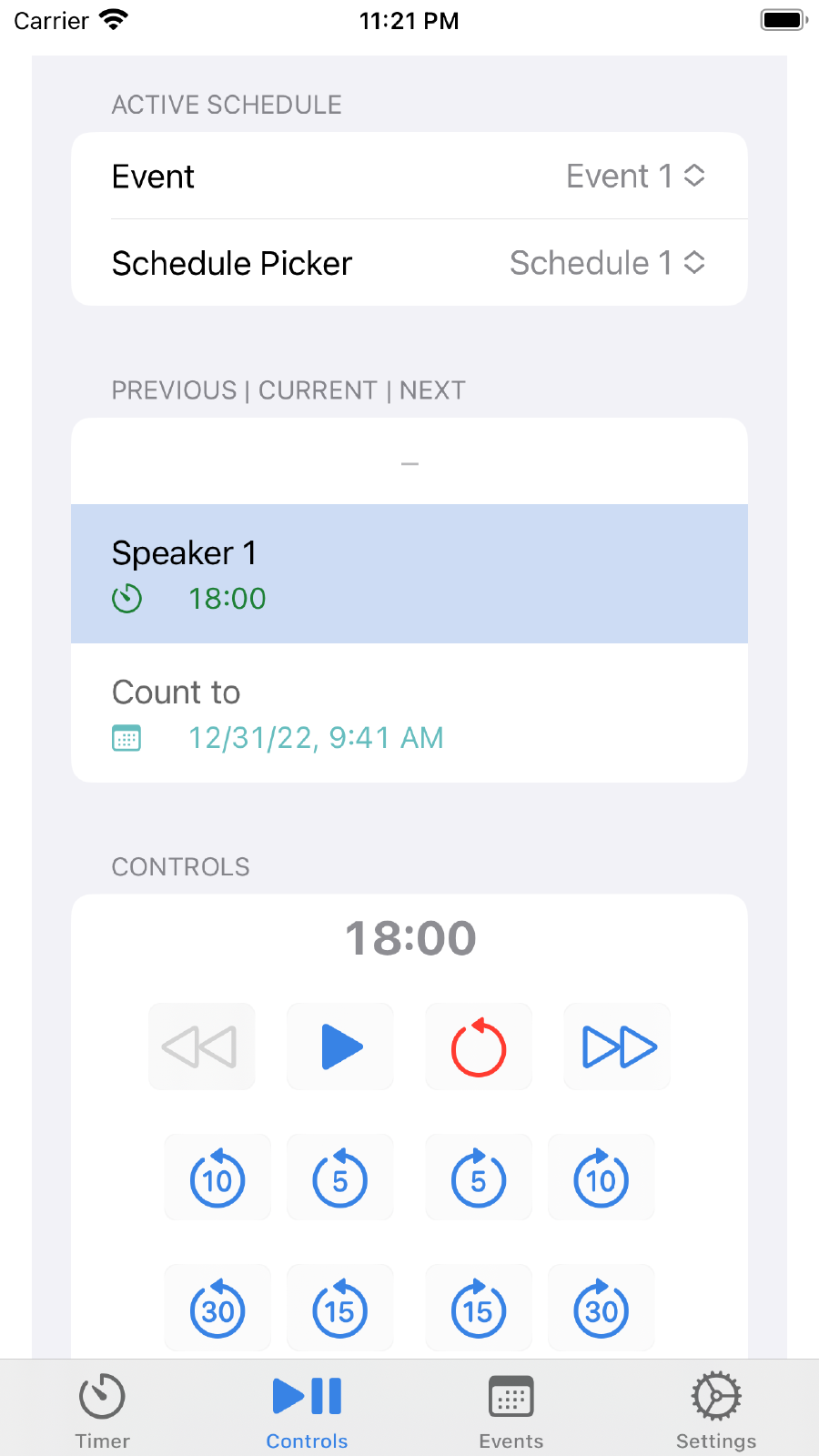Select the Speaker 1 timer row
This screenshot has width=819, height=1456.
[x=409, y=574]
